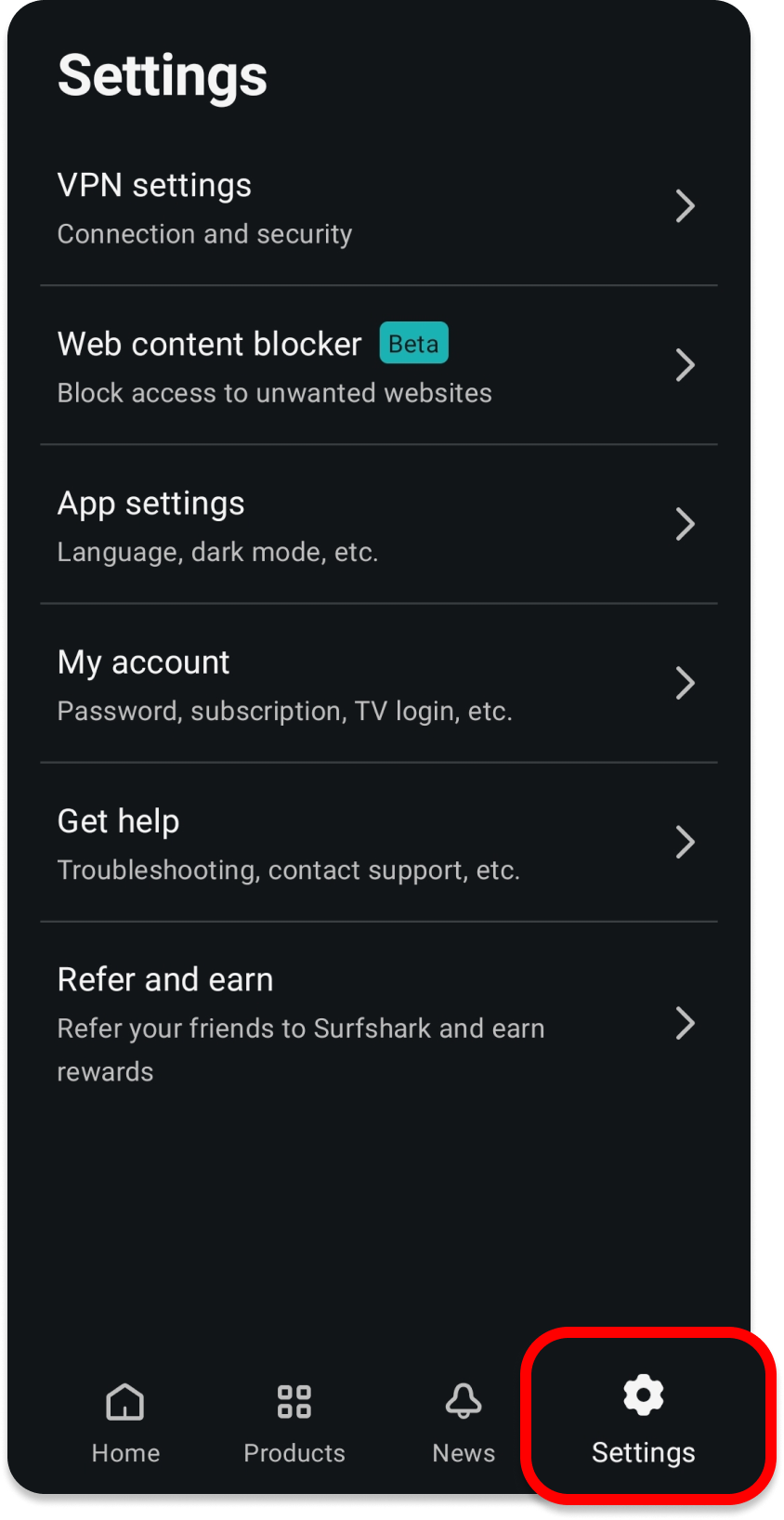Switch to the Home tab
Image resolution: width=784 pixels, height=1520 pixels.
[x=125, y=1422]
